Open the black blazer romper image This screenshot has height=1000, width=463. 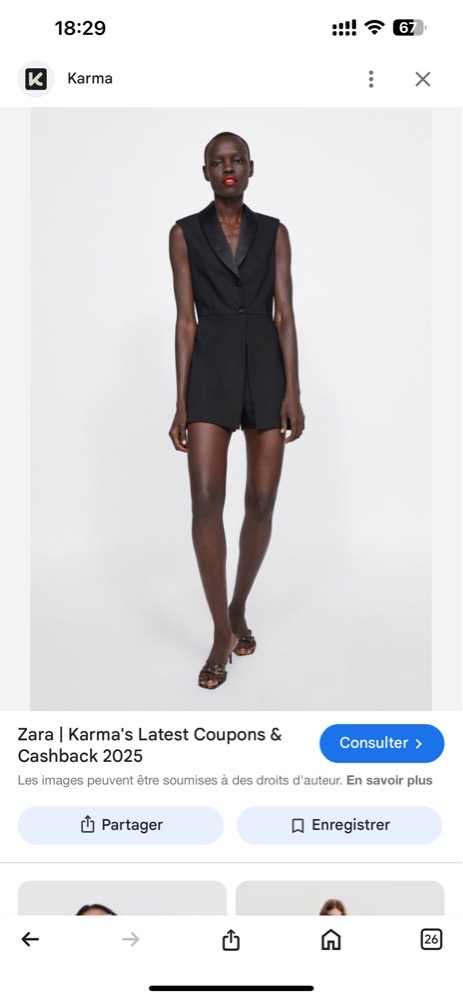click(x=231, y=409)
